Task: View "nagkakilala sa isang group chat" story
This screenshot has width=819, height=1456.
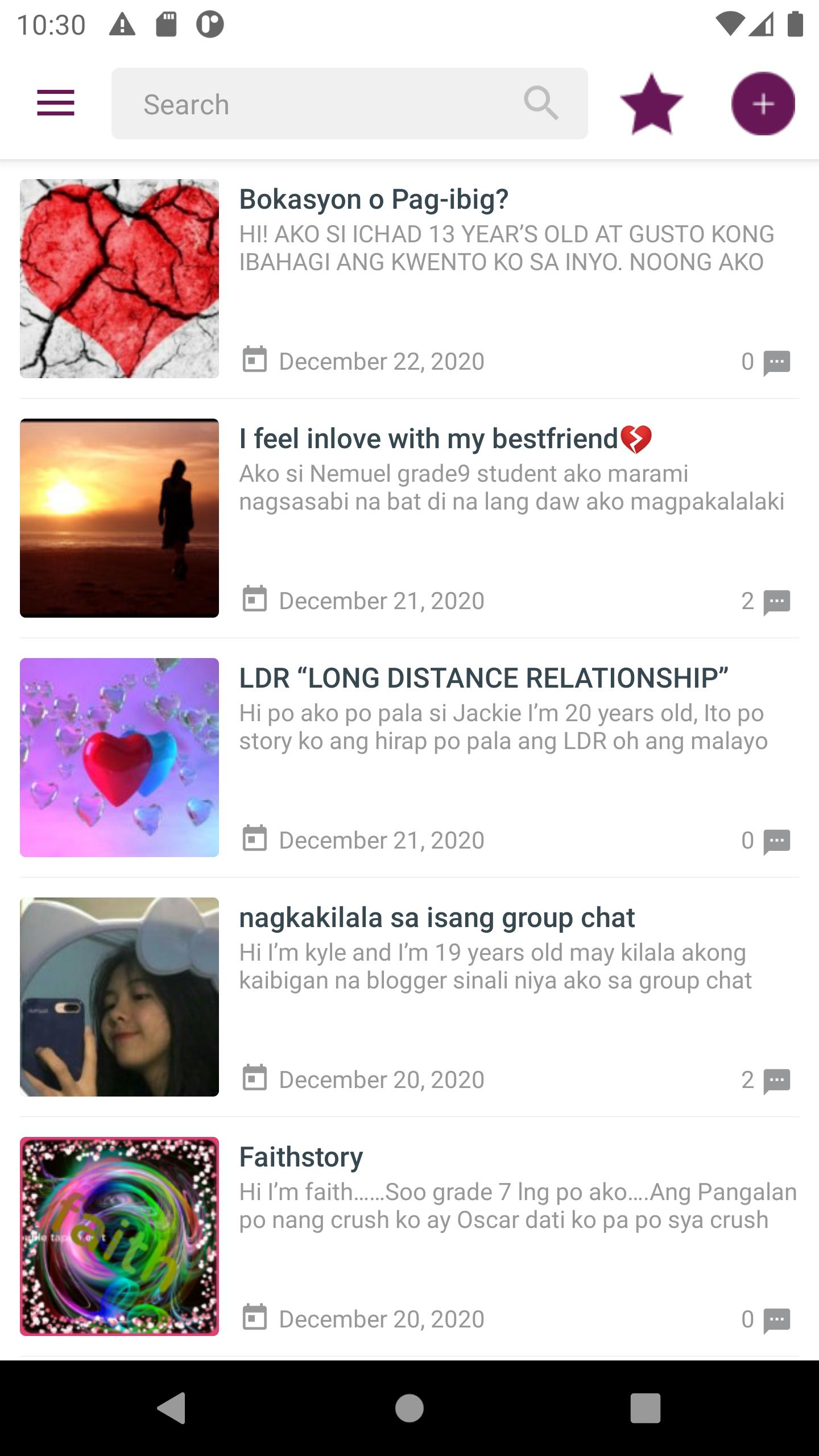Action: pyautogui.click(x=436, y=918)
